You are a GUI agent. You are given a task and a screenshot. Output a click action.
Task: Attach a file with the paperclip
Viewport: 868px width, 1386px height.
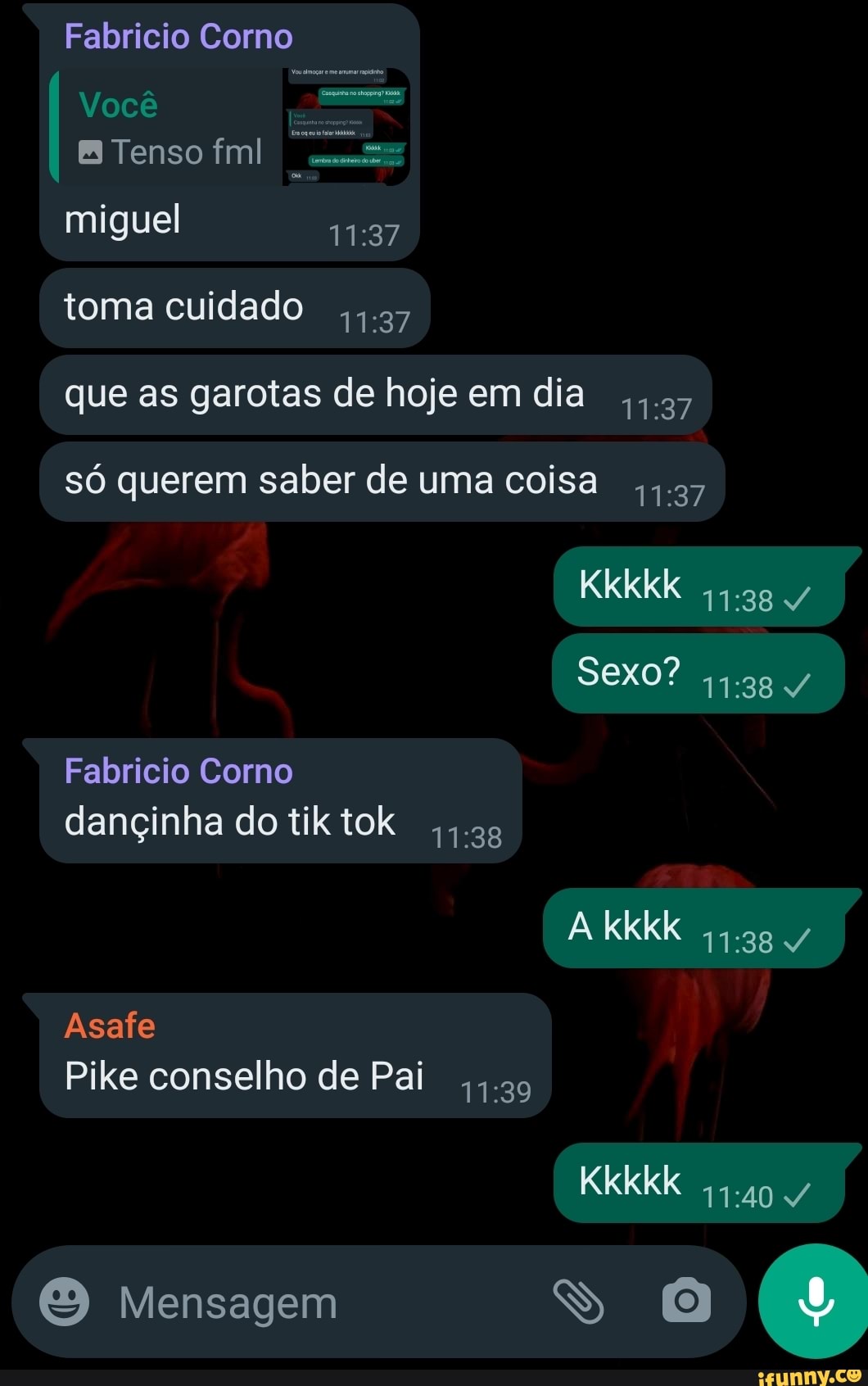[578, 1302]
